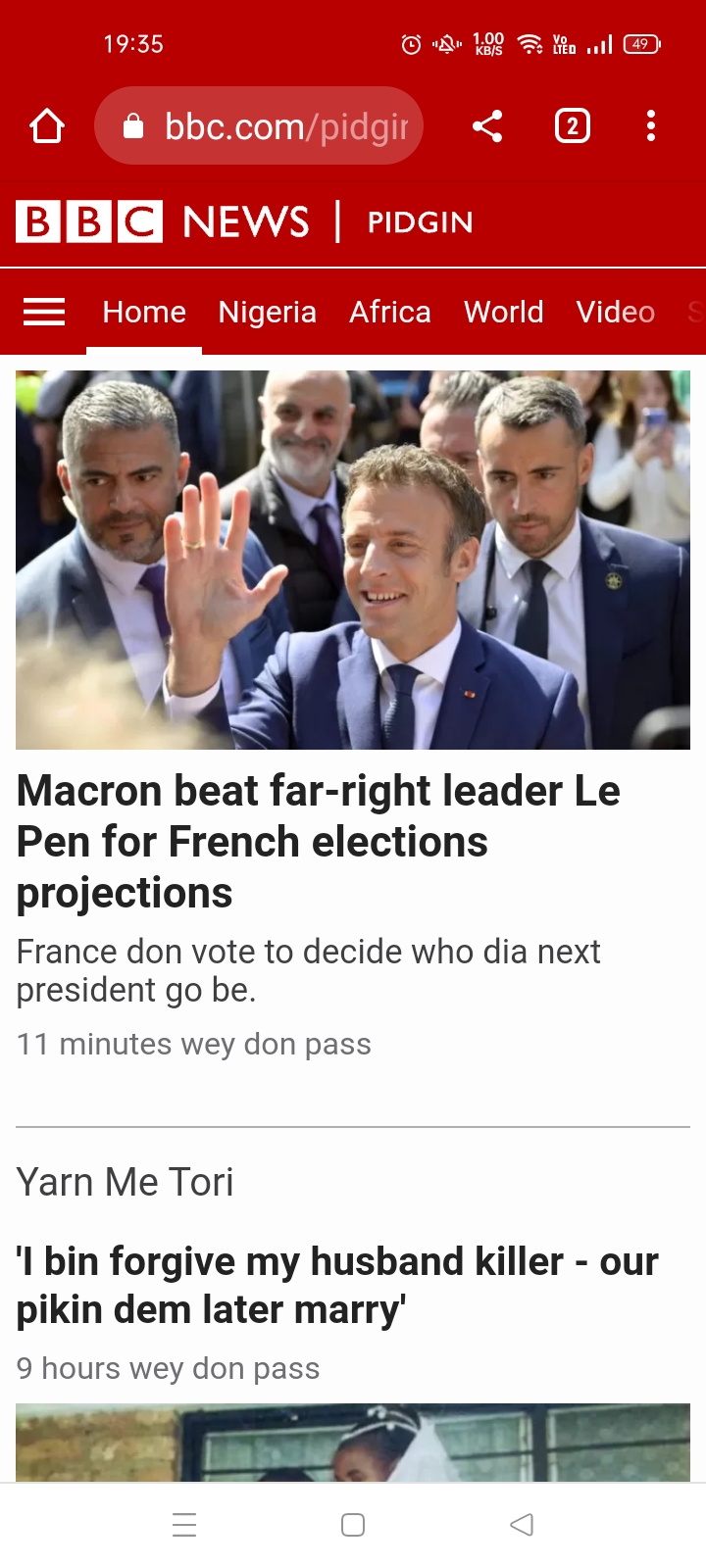This screenshot has width=706, height=1568.
Task: Open the World section
Action: pyautogui.click(x=503, y=312)
